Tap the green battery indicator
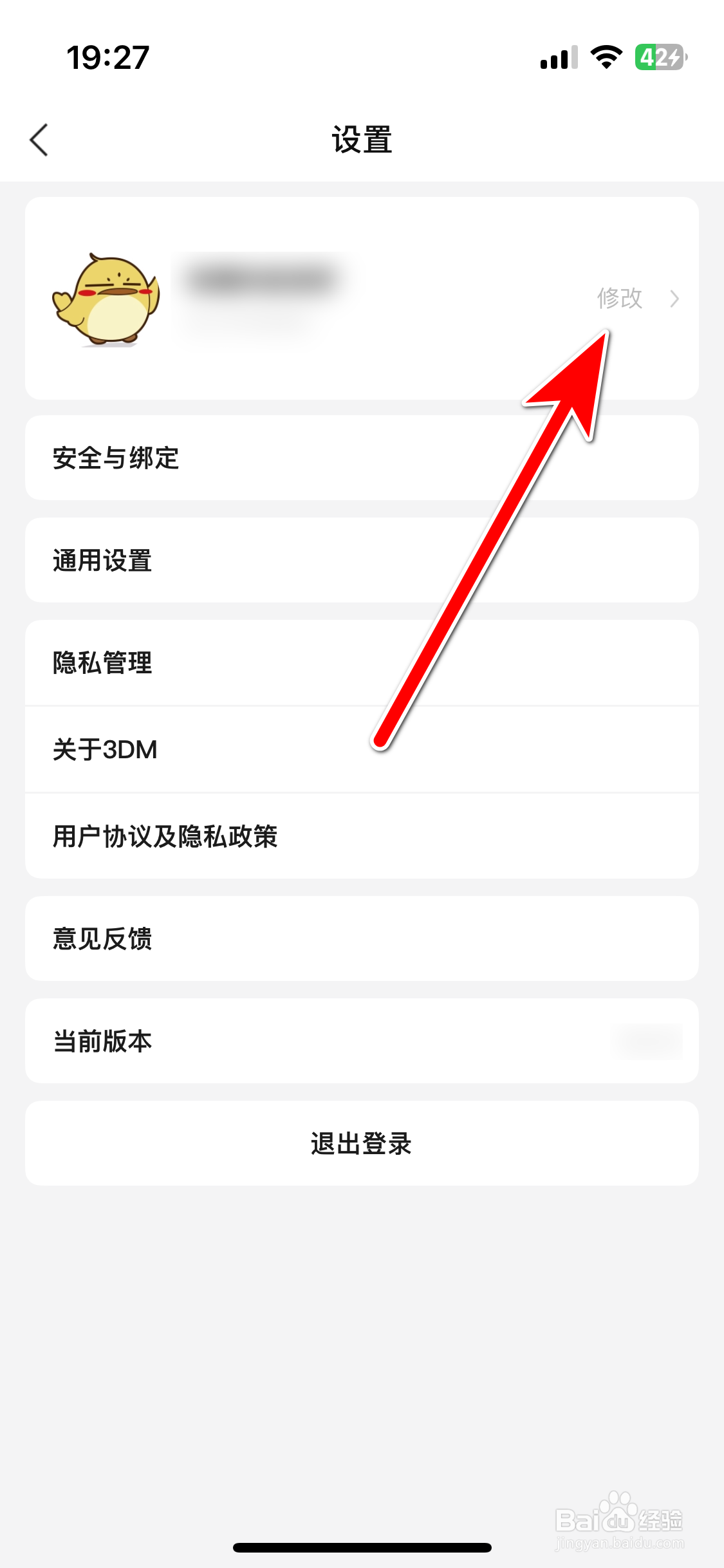The height and width of the screenshot is (1568, 724). click(x=656, y=58)
